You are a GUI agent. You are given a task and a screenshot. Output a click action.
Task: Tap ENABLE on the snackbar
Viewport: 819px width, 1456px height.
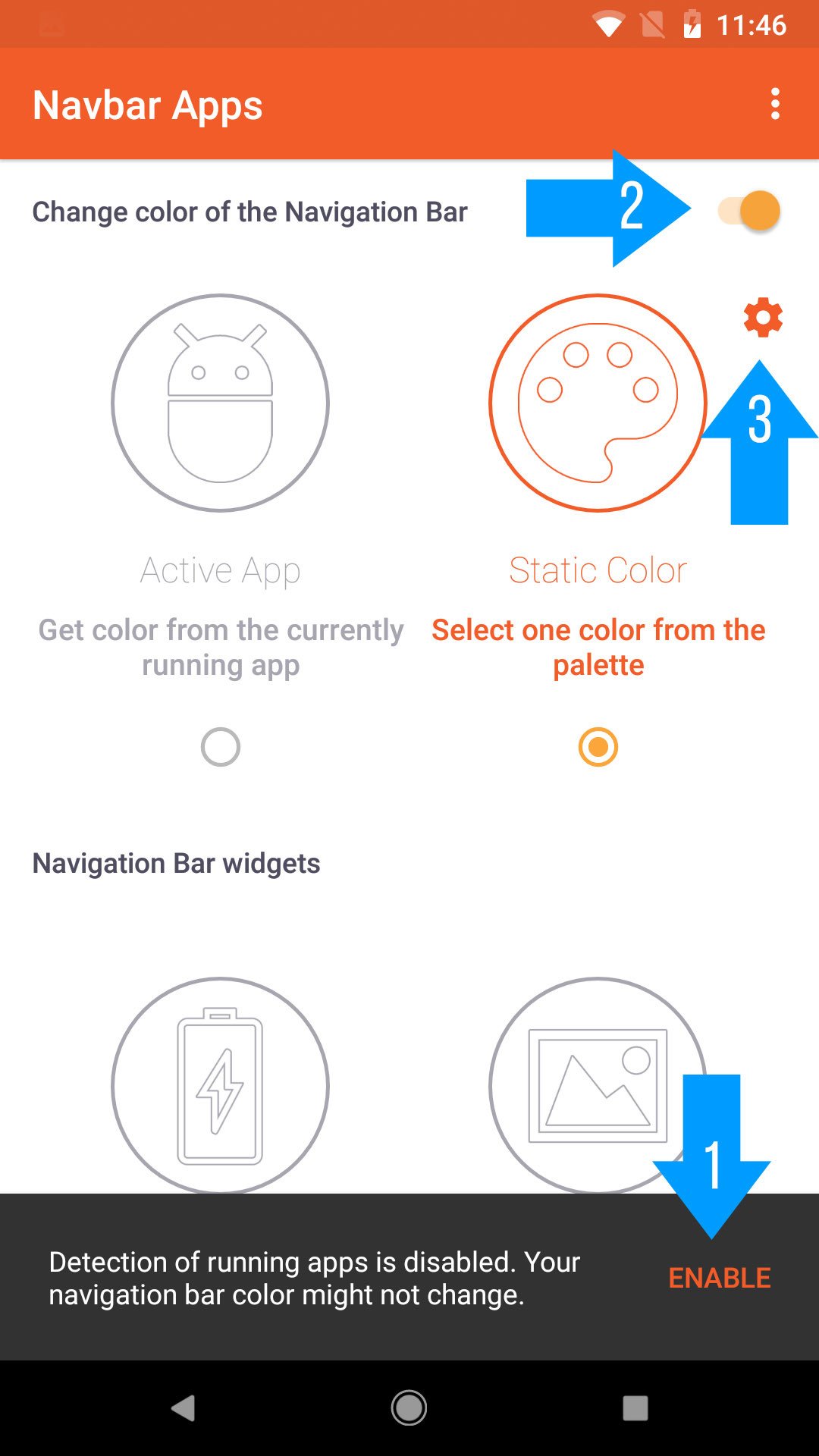[719, 1278]
